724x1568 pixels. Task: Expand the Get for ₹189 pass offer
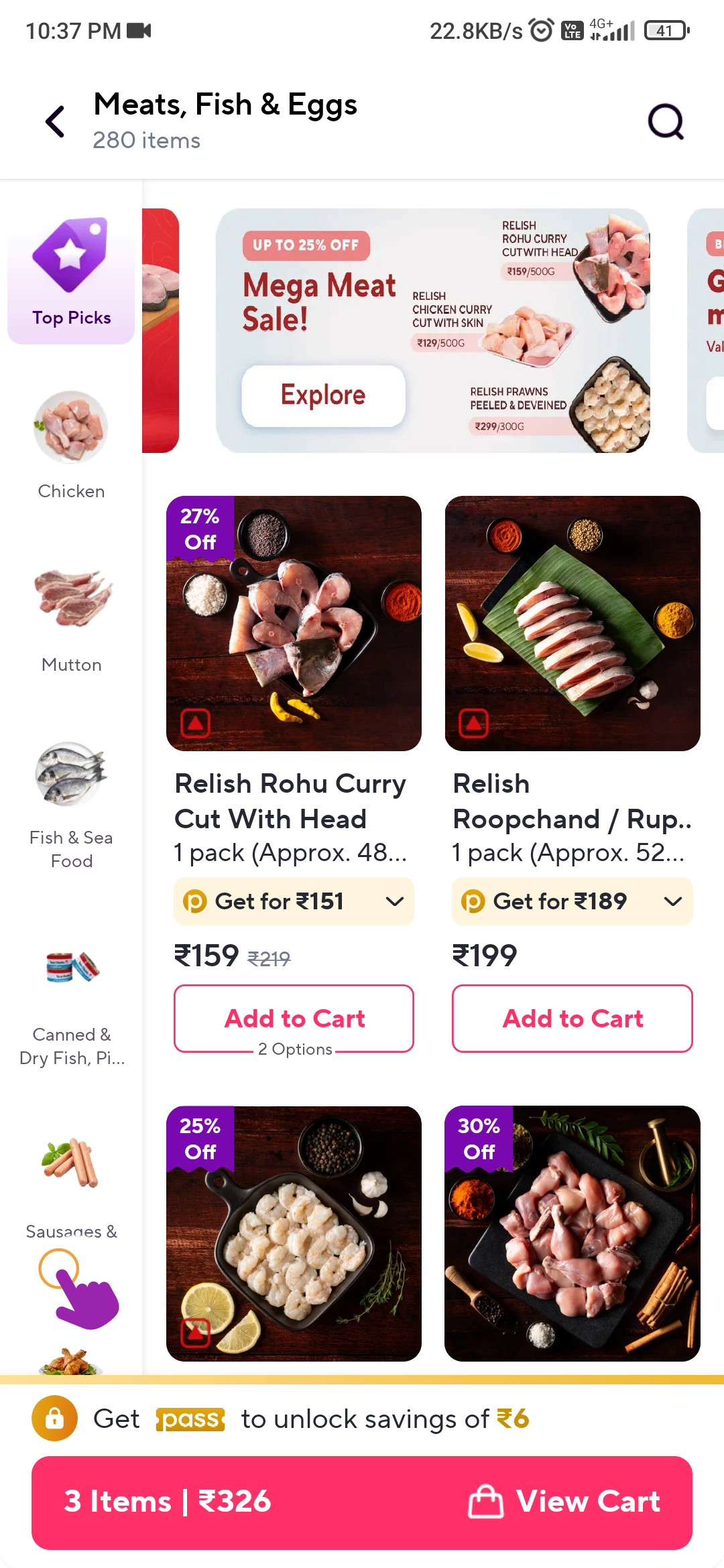coord(572,901)
